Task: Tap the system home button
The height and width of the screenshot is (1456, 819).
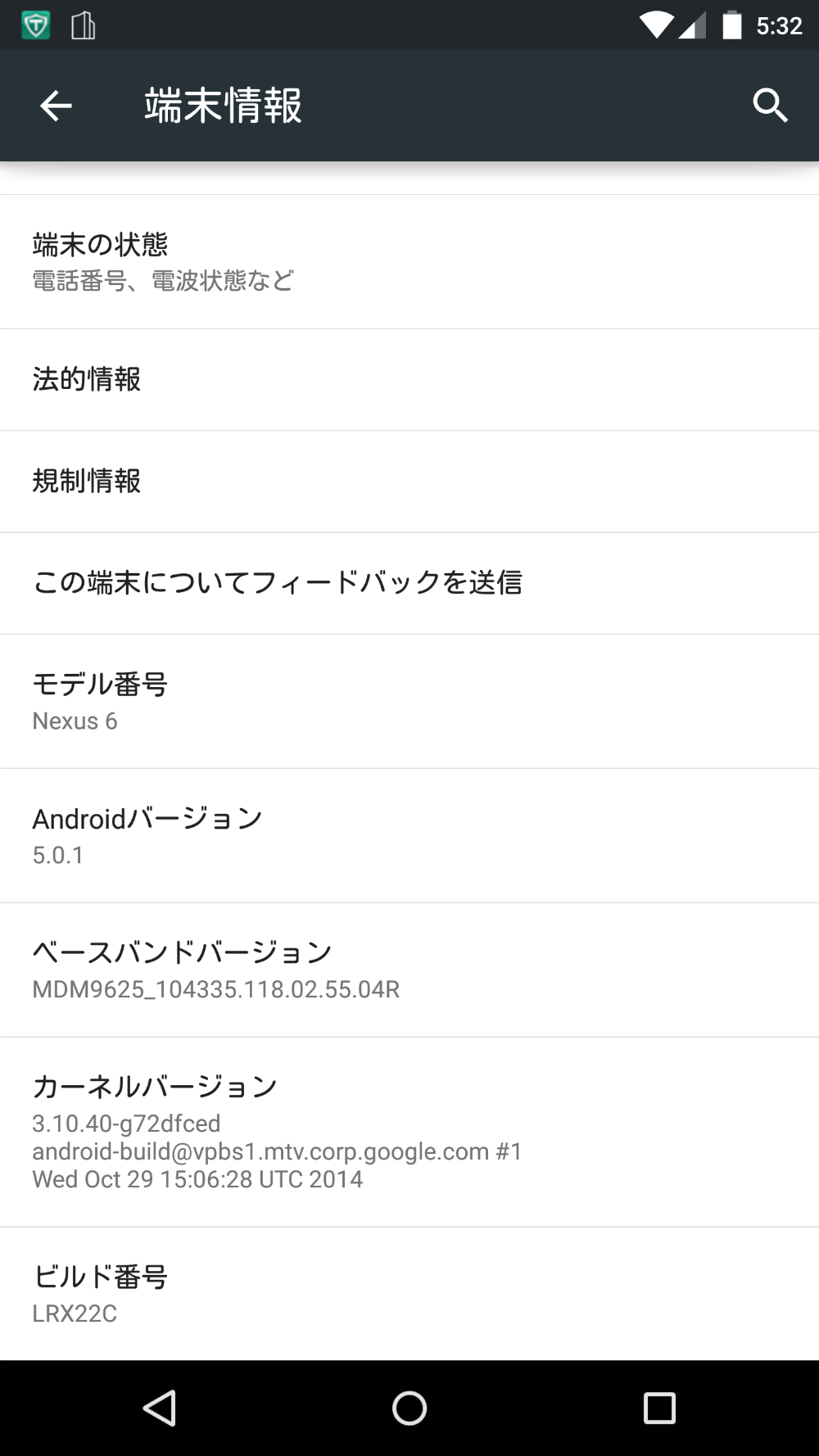Action: click(x=409, y=1409)
